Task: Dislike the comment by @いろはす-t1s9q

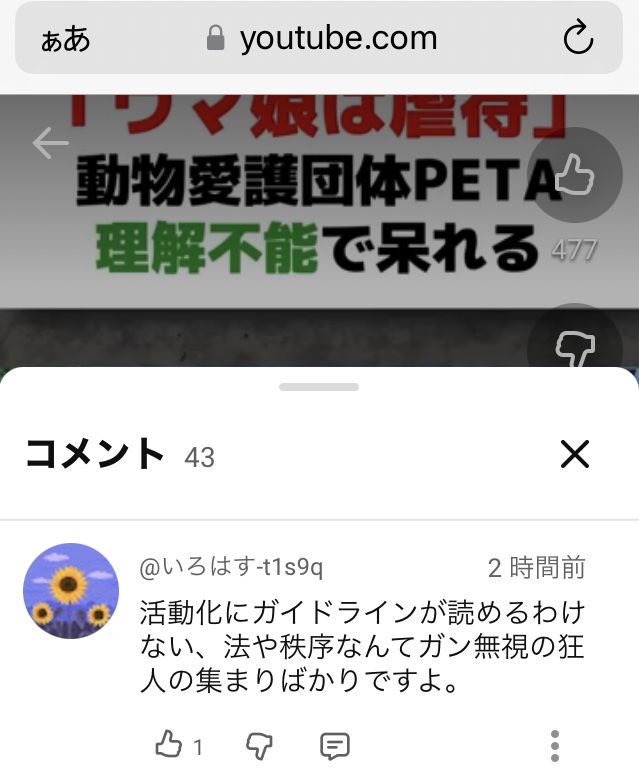Action: point(259,745)
